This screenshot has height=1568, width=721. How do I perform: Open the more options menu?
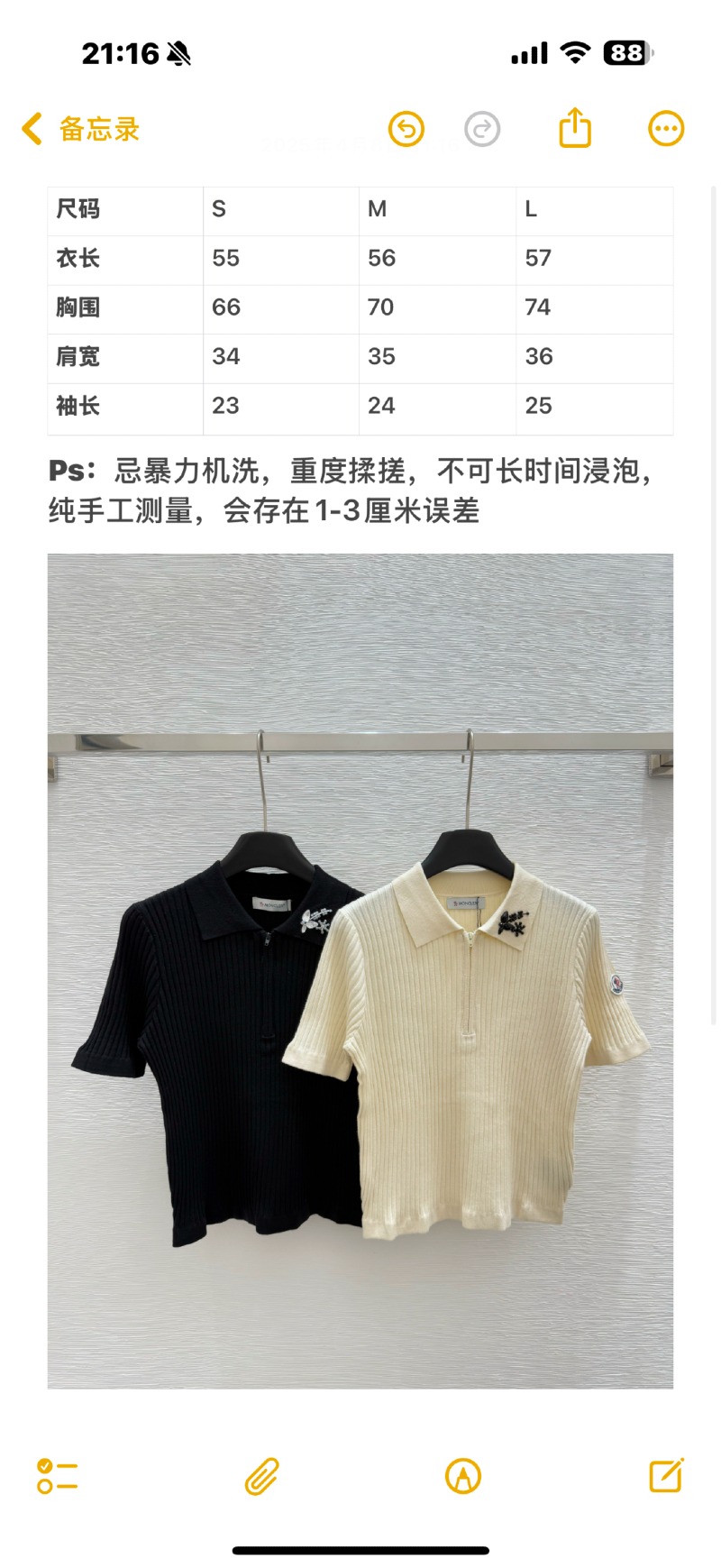click(x=666, y=129)
